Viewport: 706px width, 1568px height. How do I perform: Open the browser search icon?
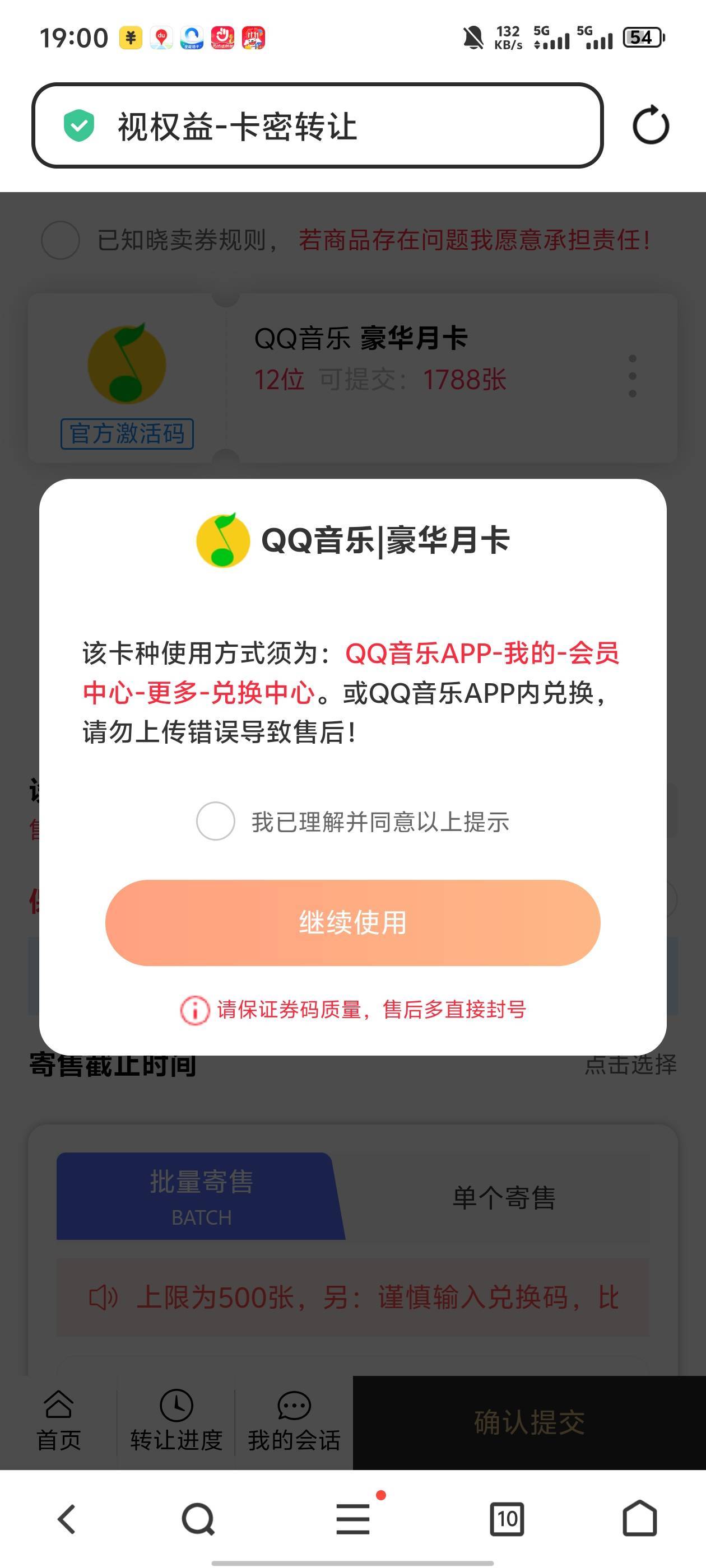(198, 1519)
